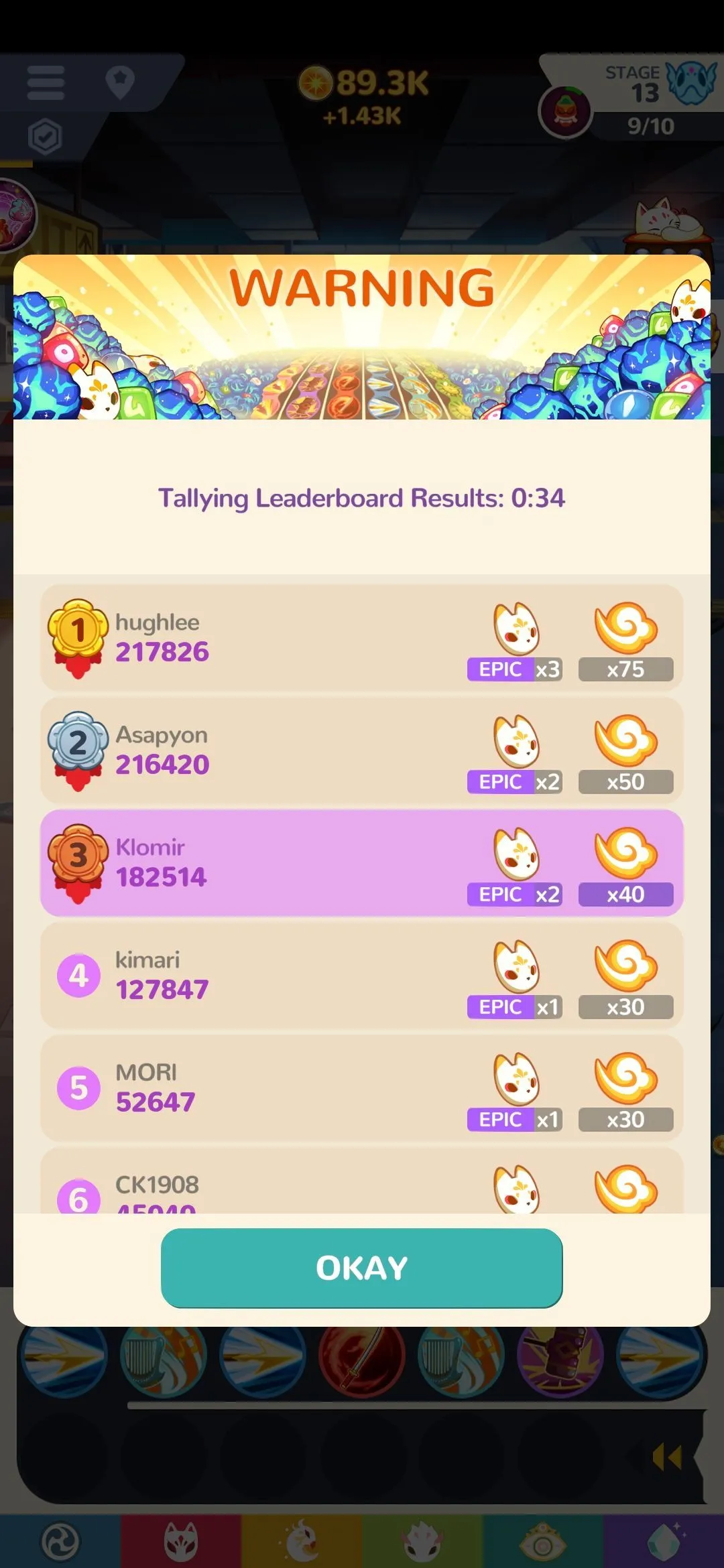The image size is (724, 1568).
Task: Select Asapyon's leaderboard row
Action: tap(362, 750)
